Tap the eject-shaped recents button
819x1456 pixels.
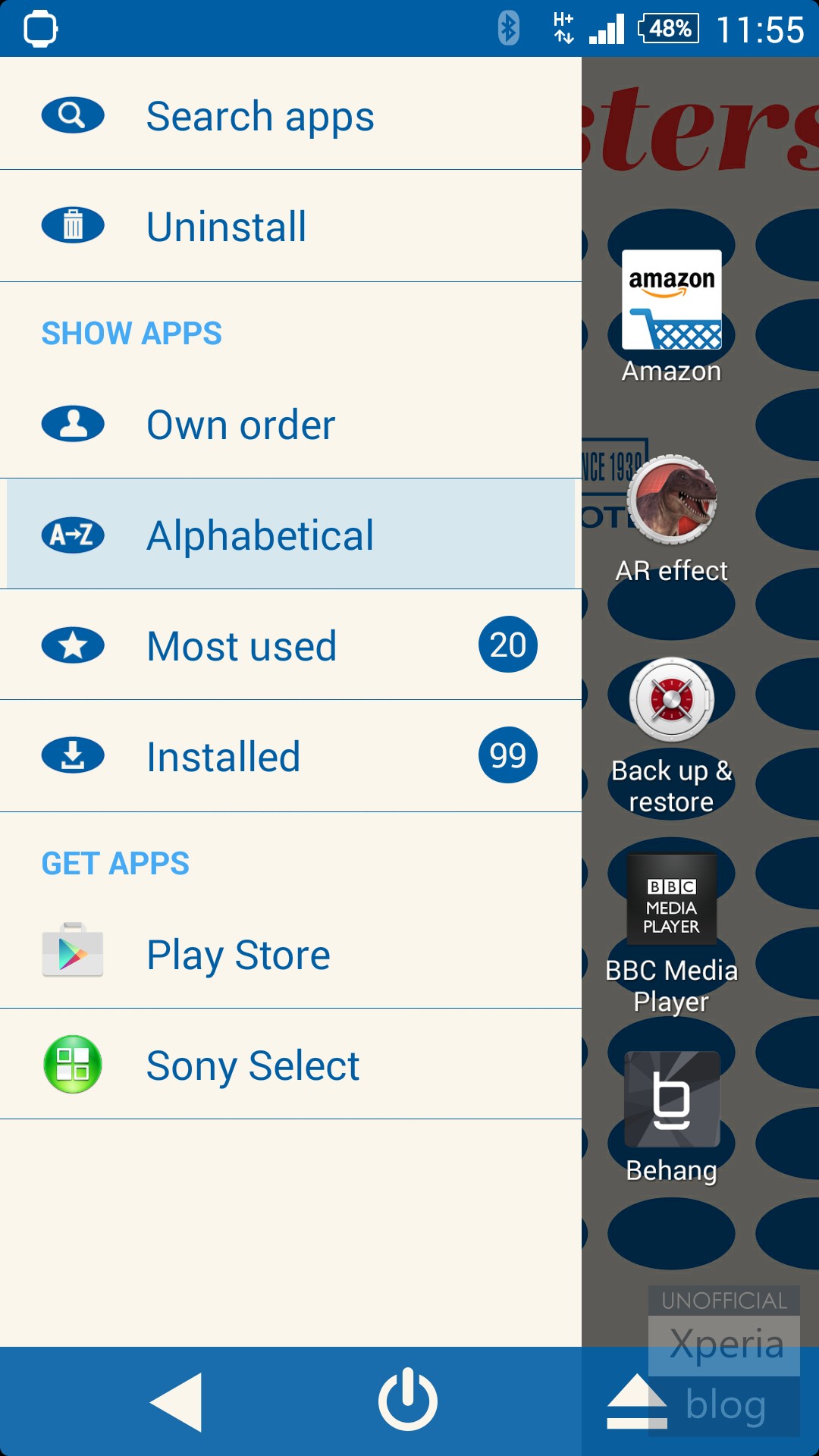[x=637, y=1401]
